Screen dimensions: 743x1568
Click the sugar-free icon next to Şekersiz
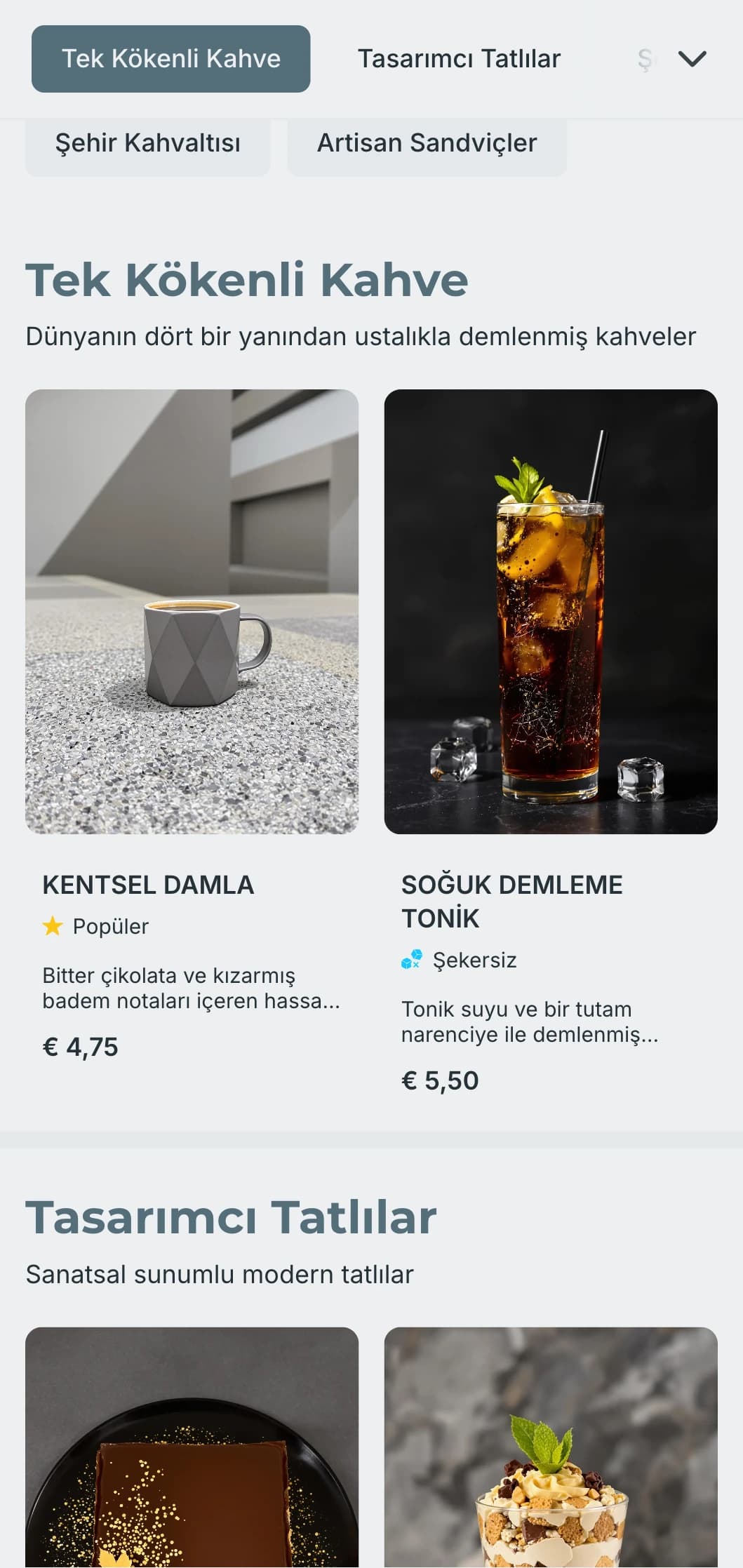point(411,960)
